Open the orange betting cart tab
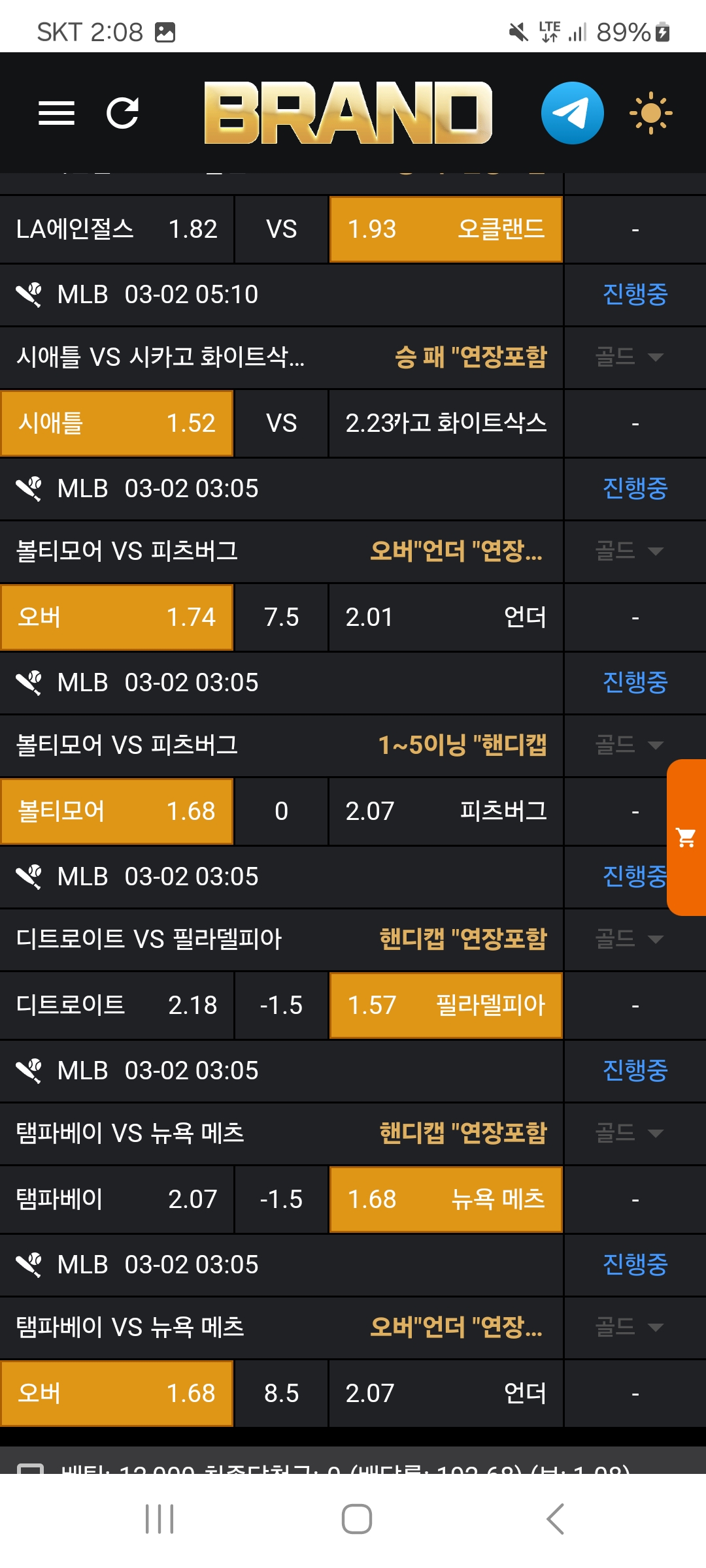 [x=686, y=837]
